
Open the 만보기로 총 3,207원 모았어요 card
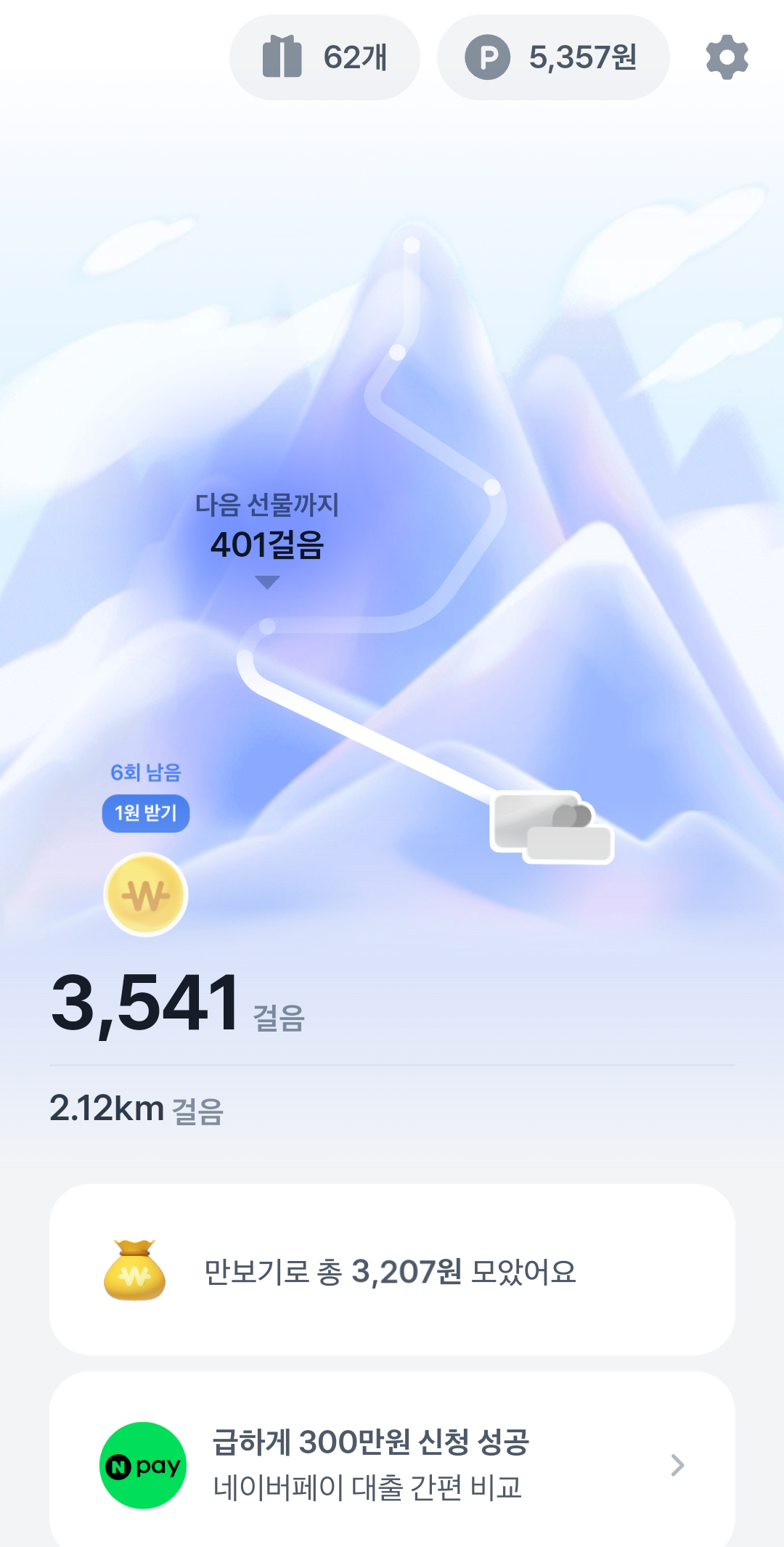click(x=392, y=1270)
